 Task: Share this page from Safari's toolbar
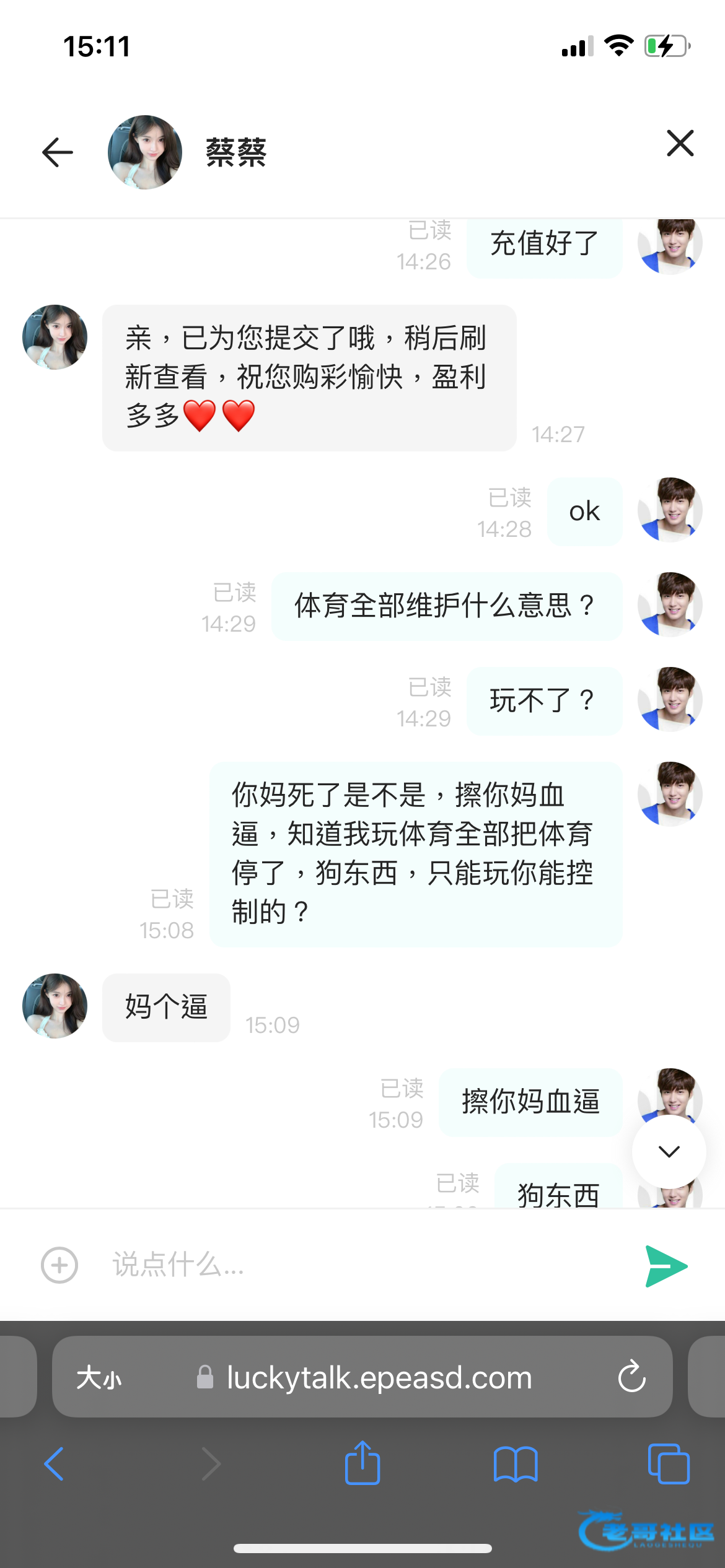point(362,1463)
